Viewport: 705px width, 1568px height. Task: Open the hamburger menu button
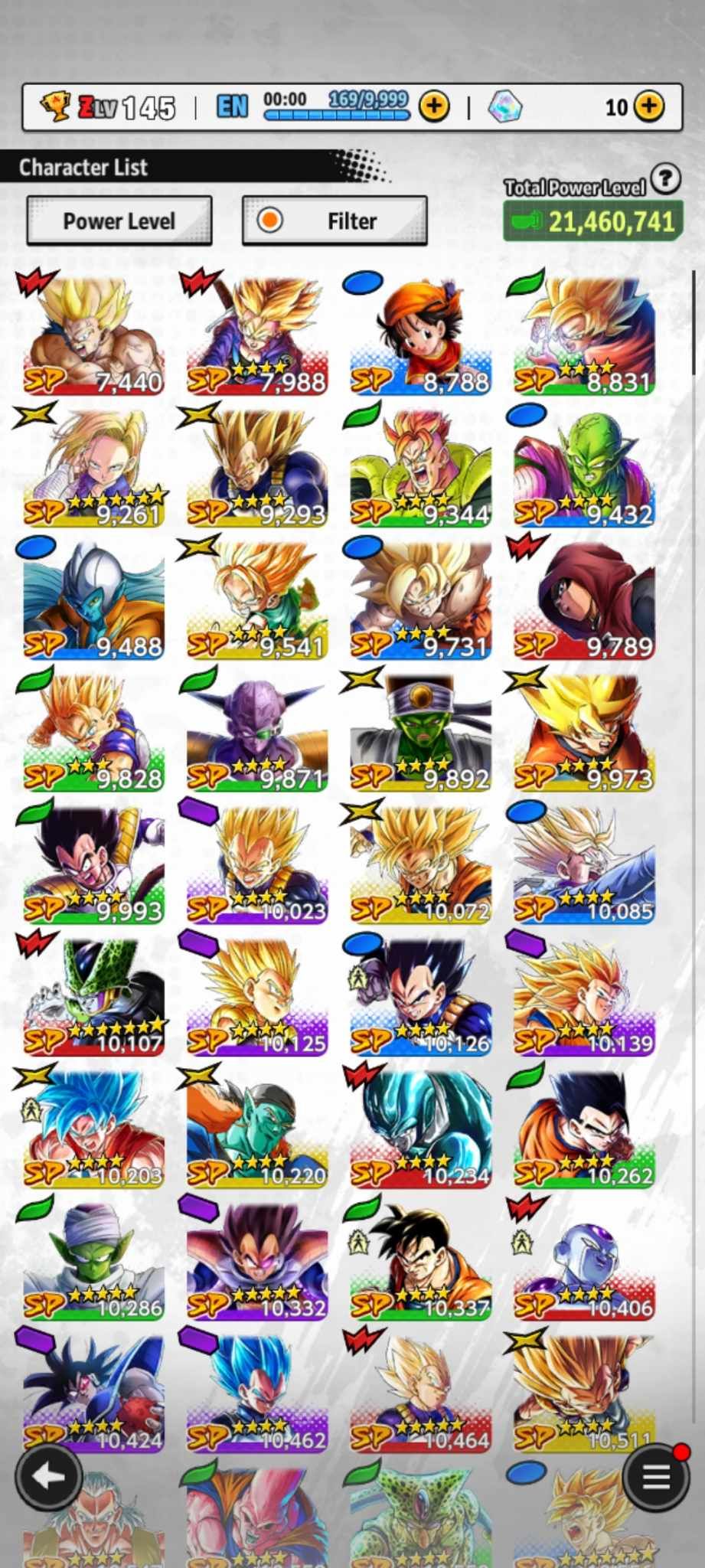point(656,1477)
